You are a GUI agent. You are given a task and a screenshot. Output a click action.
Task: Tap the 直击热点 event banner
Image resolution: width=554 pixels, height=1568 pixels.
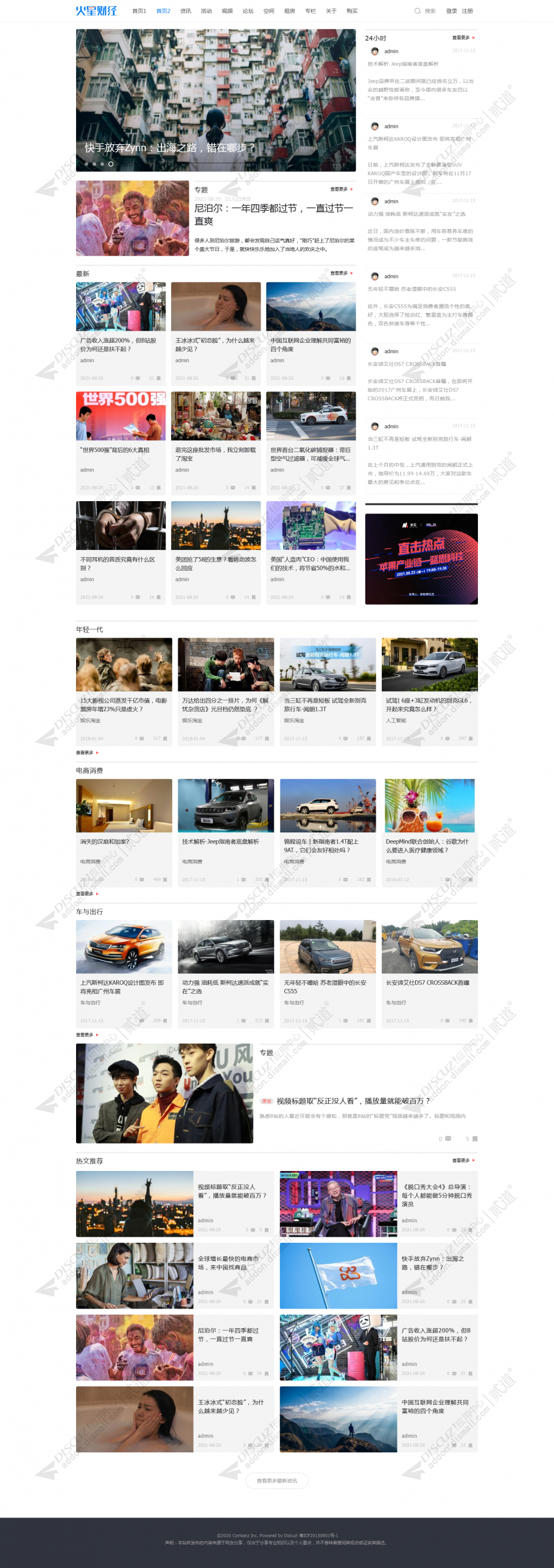[x=421, y=559]
